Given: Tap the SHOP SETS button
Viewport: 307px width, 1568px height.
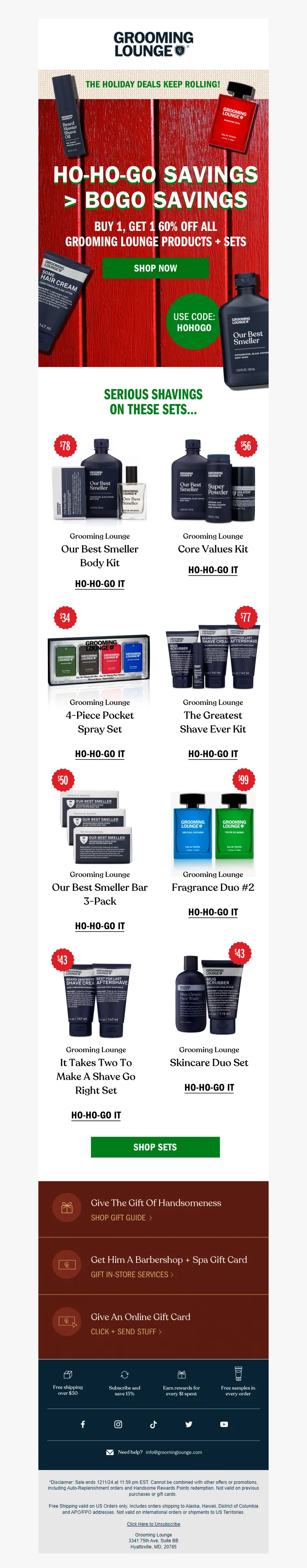Looking at the screenshot, I should pos(155,1147).
